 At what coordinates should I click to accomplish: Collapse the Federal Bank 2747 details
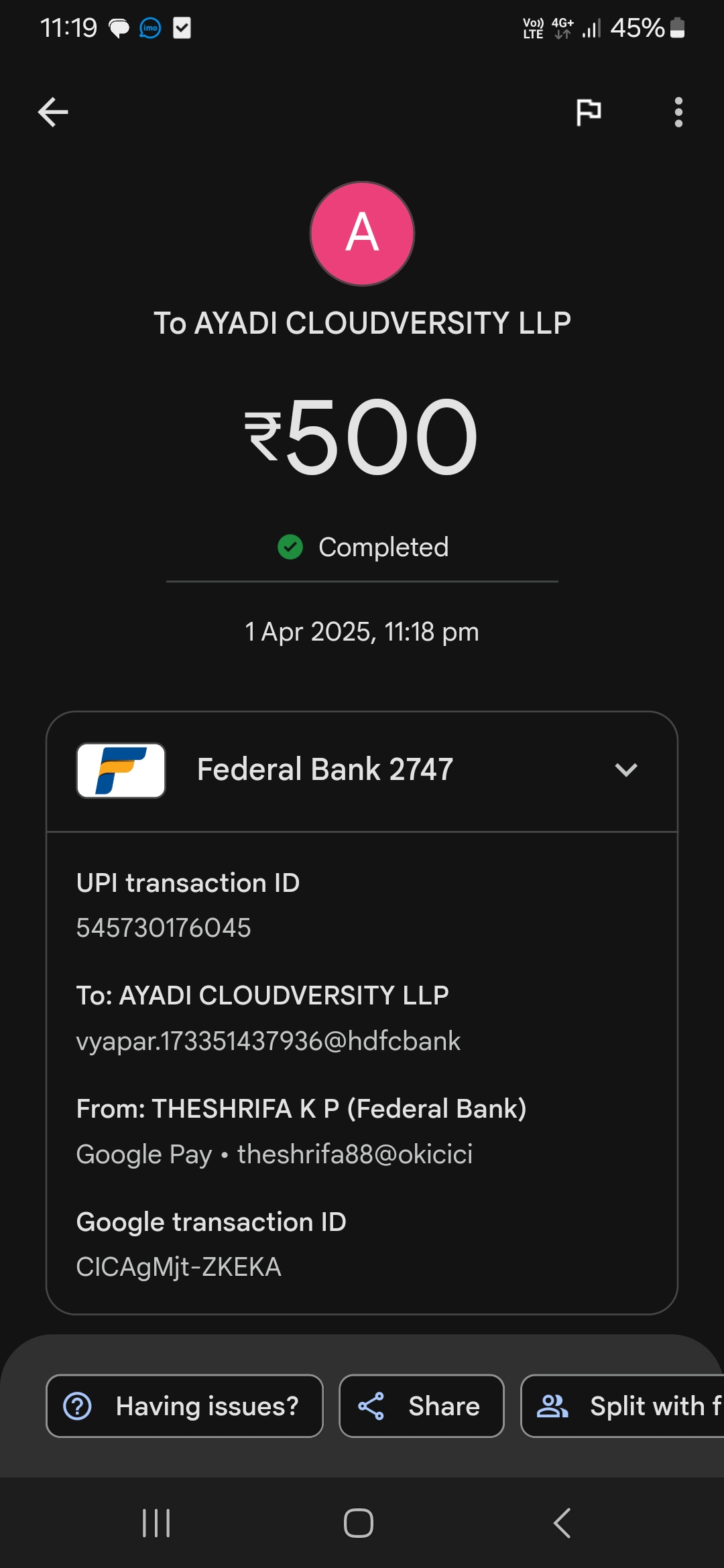[625, 770]
